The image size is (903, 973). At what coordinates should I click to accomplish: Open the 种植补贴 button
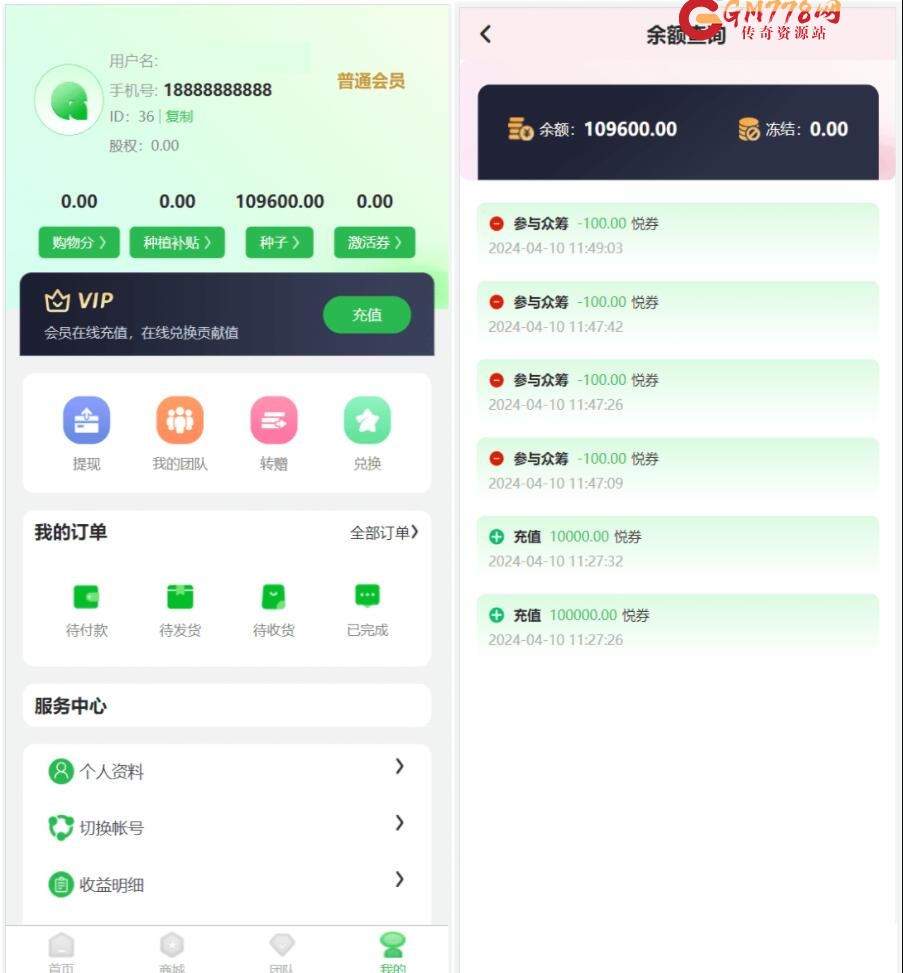click(177, 242)
